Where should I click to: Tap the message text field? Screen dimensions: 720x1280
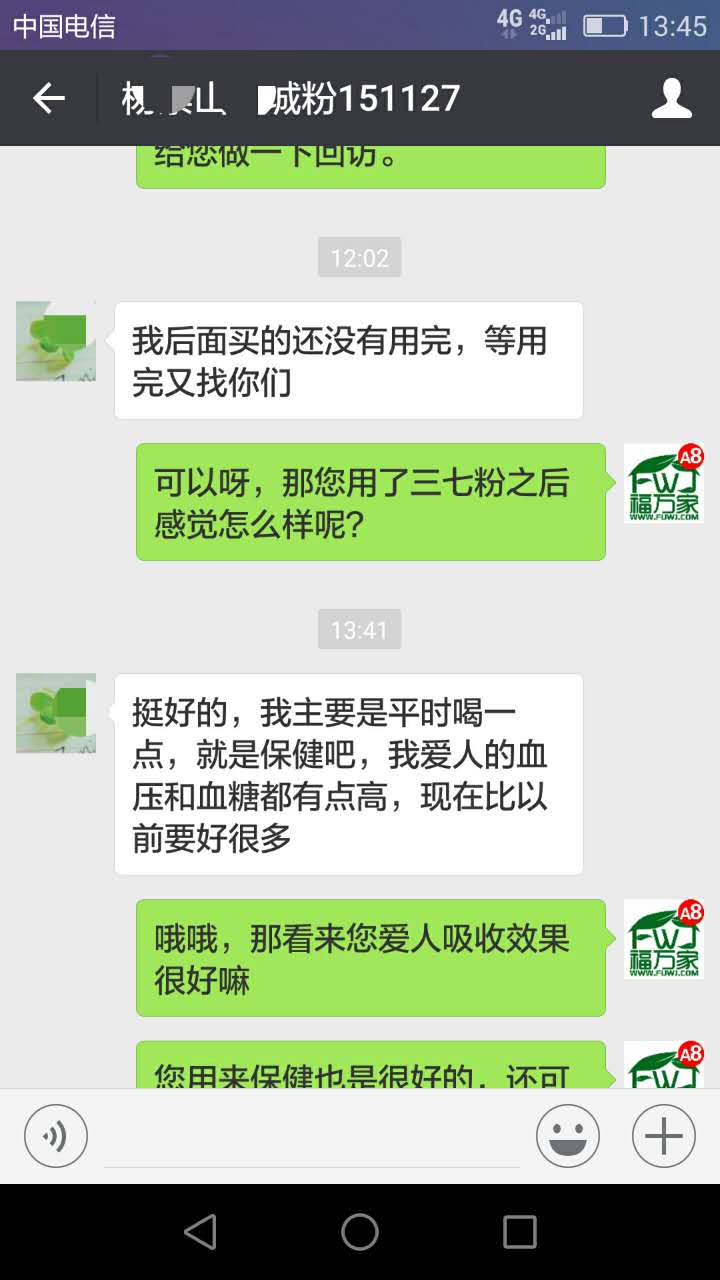click(312, 1138)
